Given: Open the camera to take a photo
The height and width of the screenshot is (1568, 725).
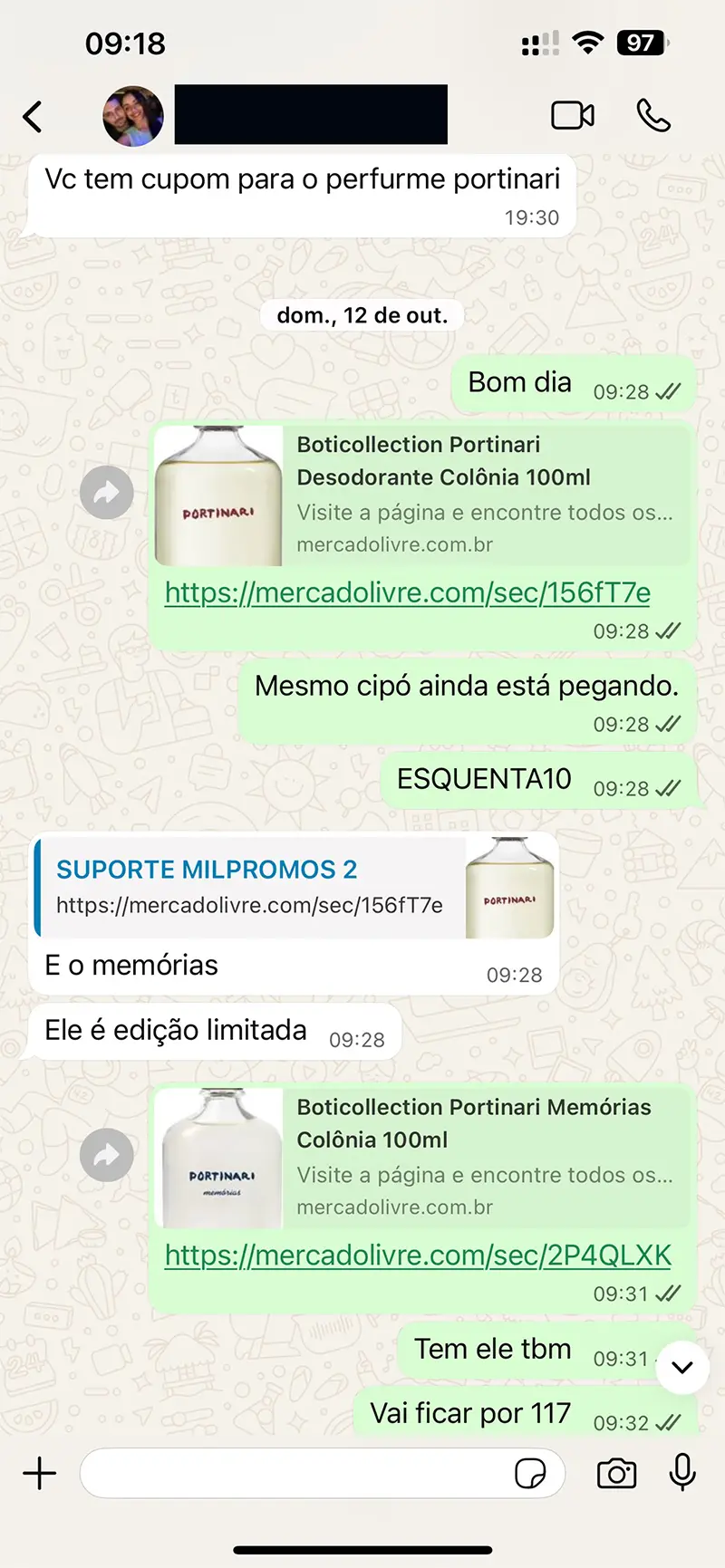Looking at the screenshot, I should pyautogui.click(x=616, y=1473).
